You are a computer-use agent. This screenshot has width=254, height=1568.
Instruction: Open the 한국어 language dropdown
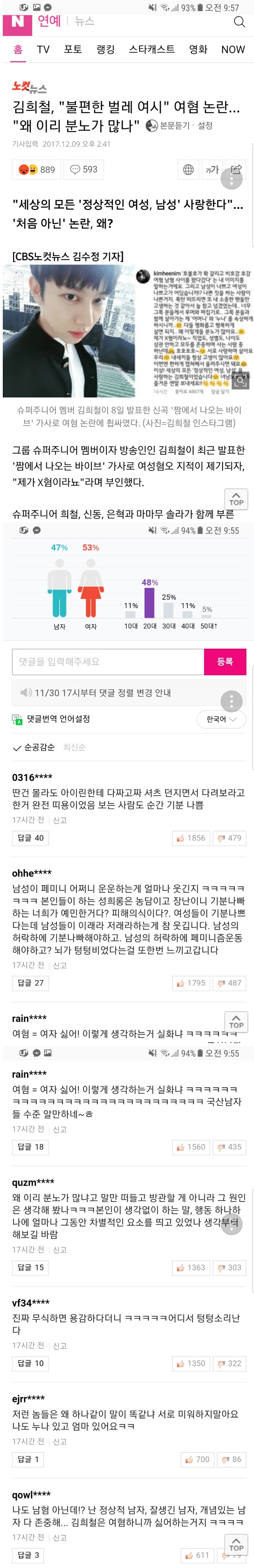(x=221, y=719)
